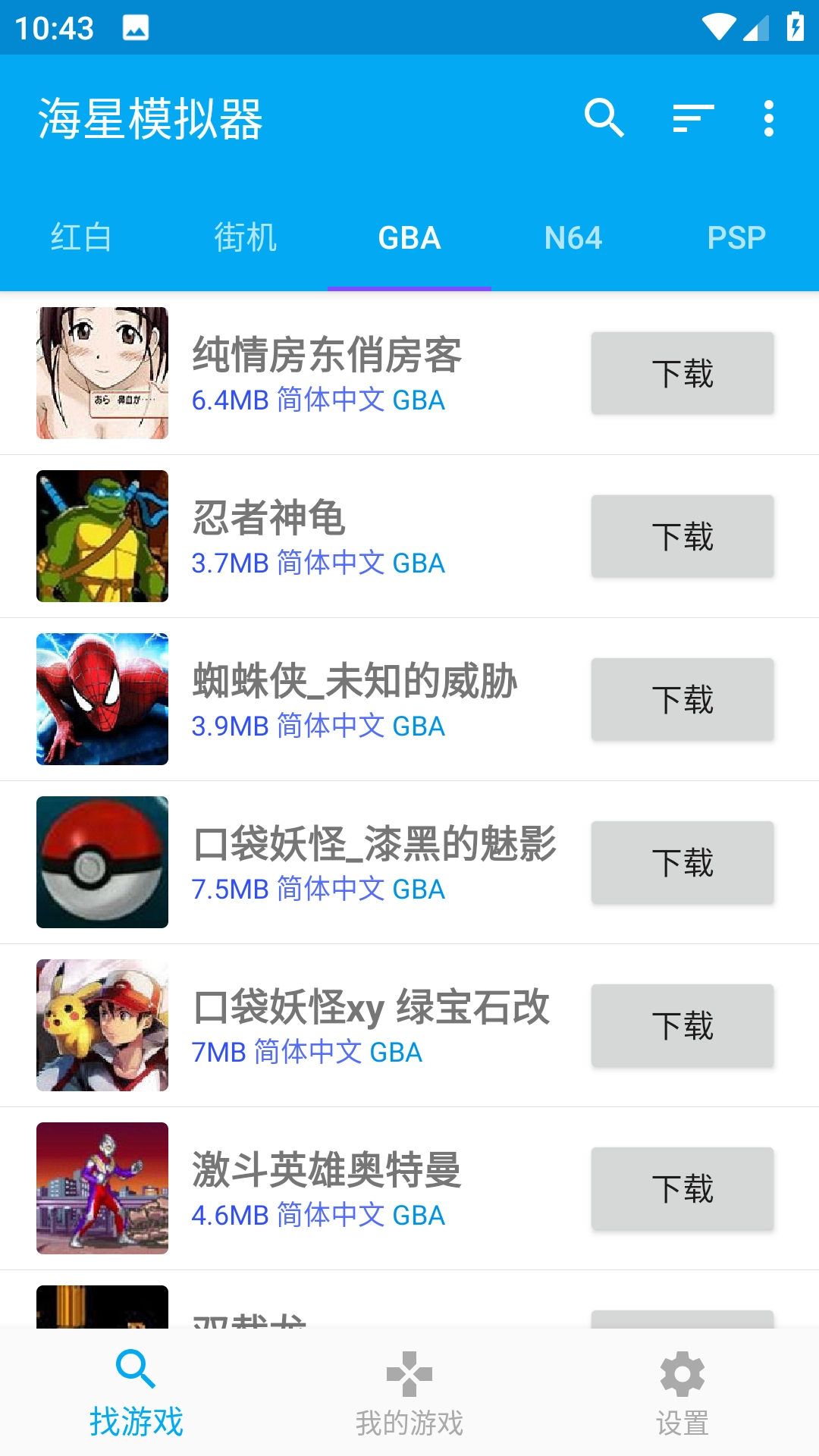
Task: Tap the Ninja Turtle game thumbnail
Action: pyautogui.click(x=102, y=535)
